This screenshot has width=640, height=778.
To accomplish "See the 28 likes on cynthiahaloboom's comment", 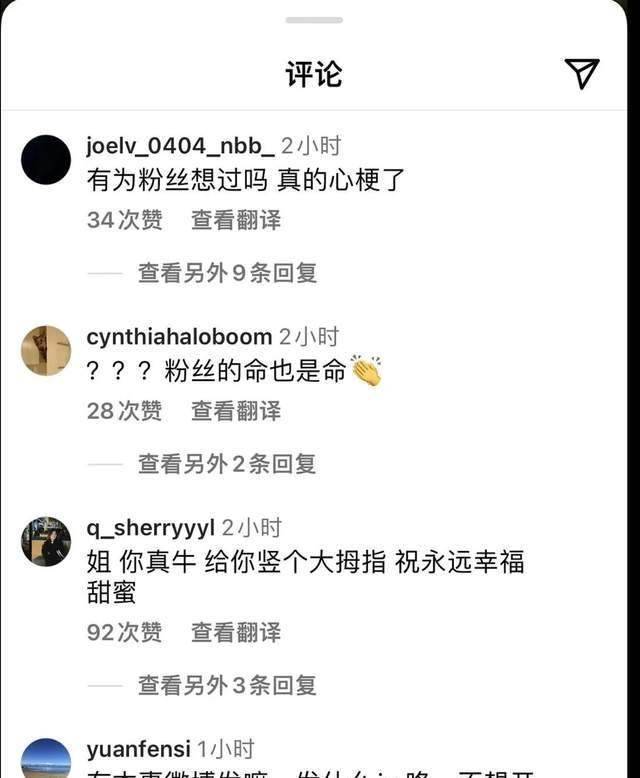I will pos(124,410).
